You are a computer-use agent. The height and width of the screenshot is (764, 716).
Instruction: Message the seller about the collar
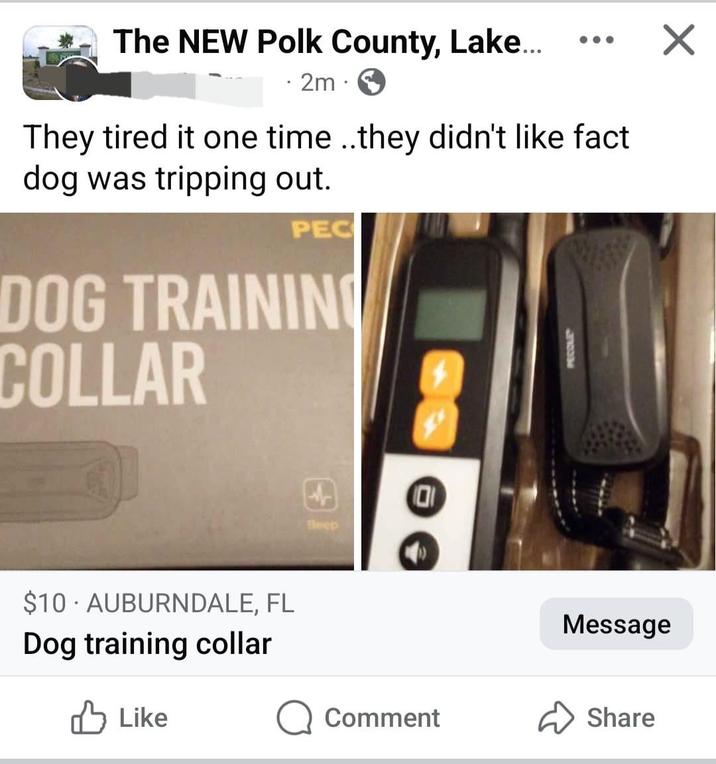tap(616, 624)
